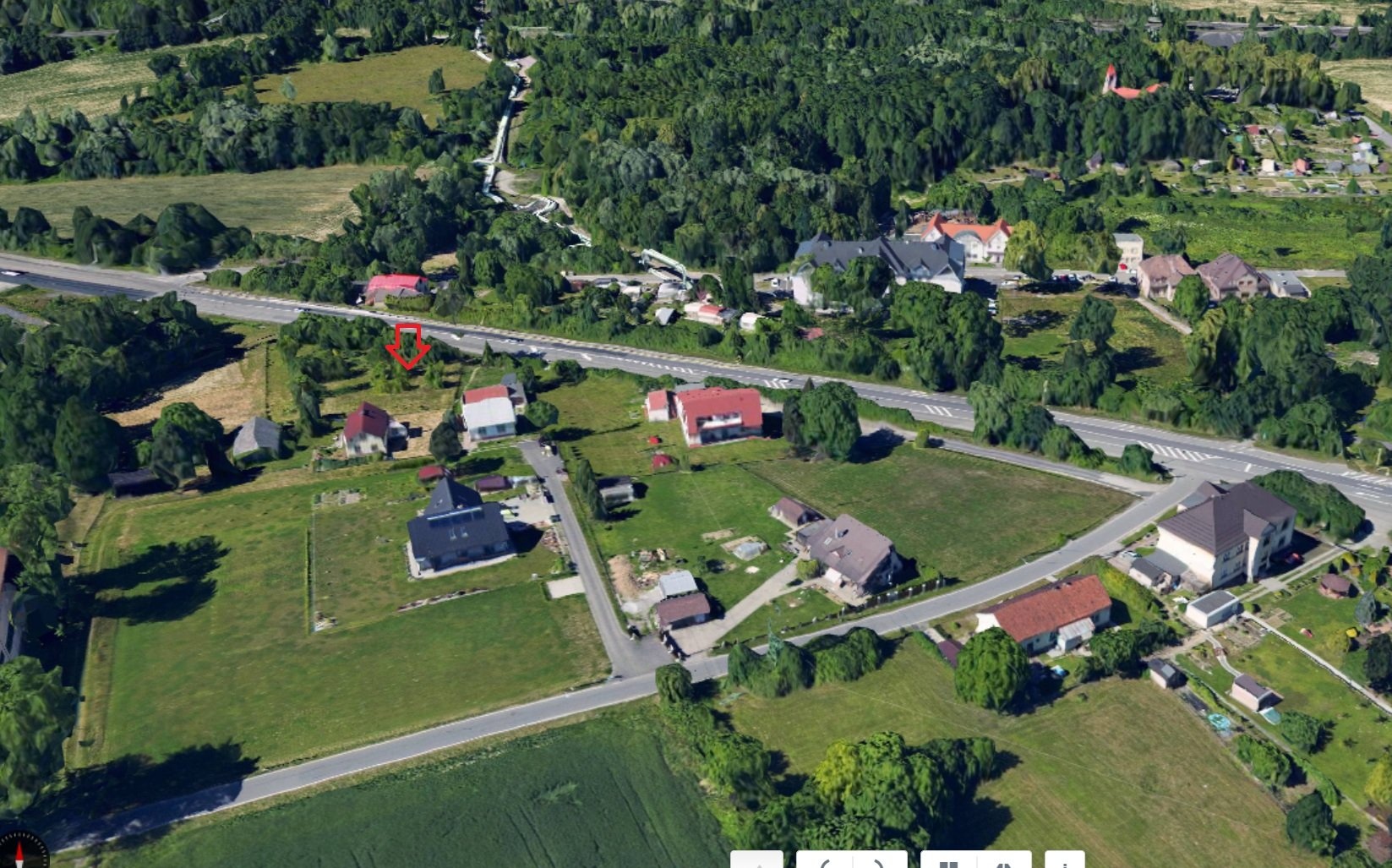This screenshot has height=868, width=1392.
Task: Open the map info button
Action: (x=1065, y=863)
